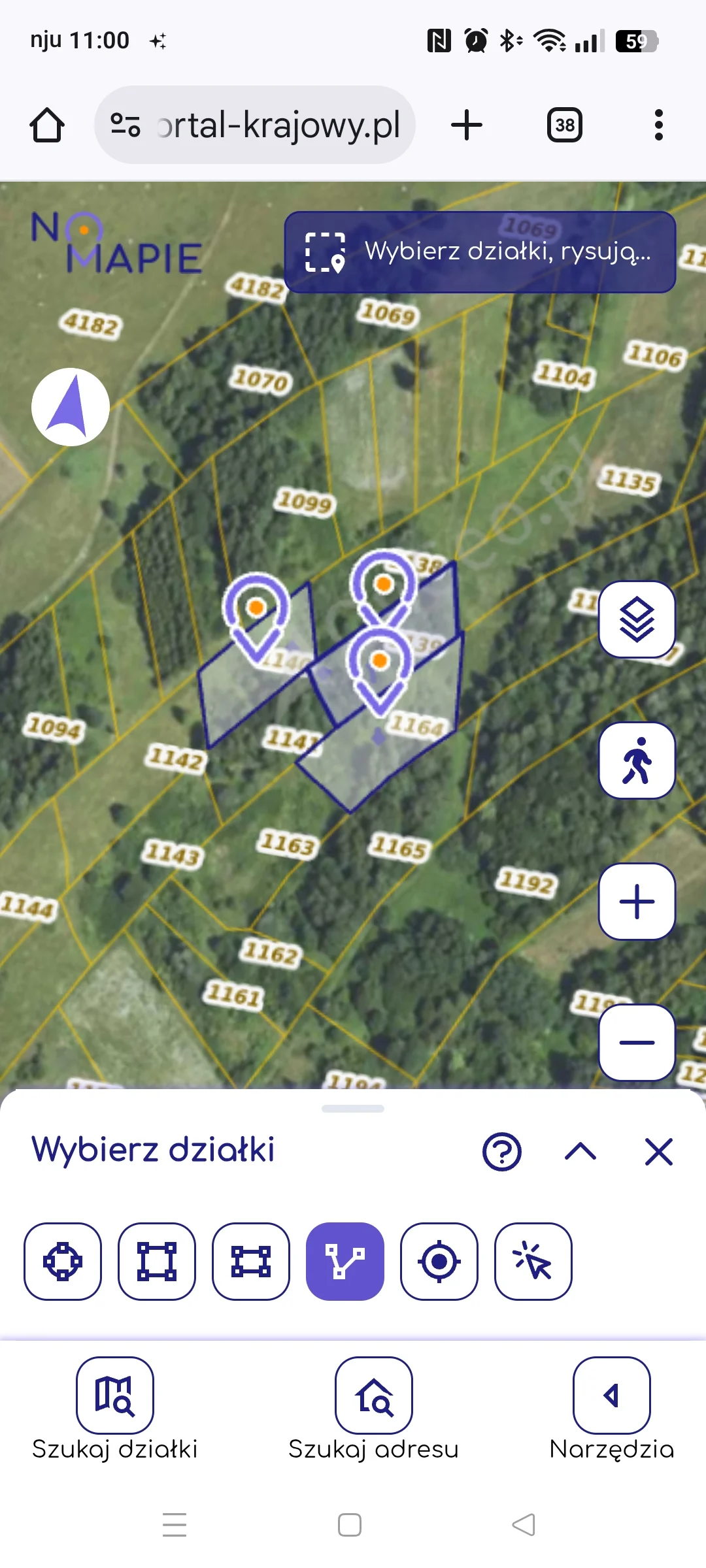Open the browser home page
This screenshot has height=1568, width=706.
(47, 125)
